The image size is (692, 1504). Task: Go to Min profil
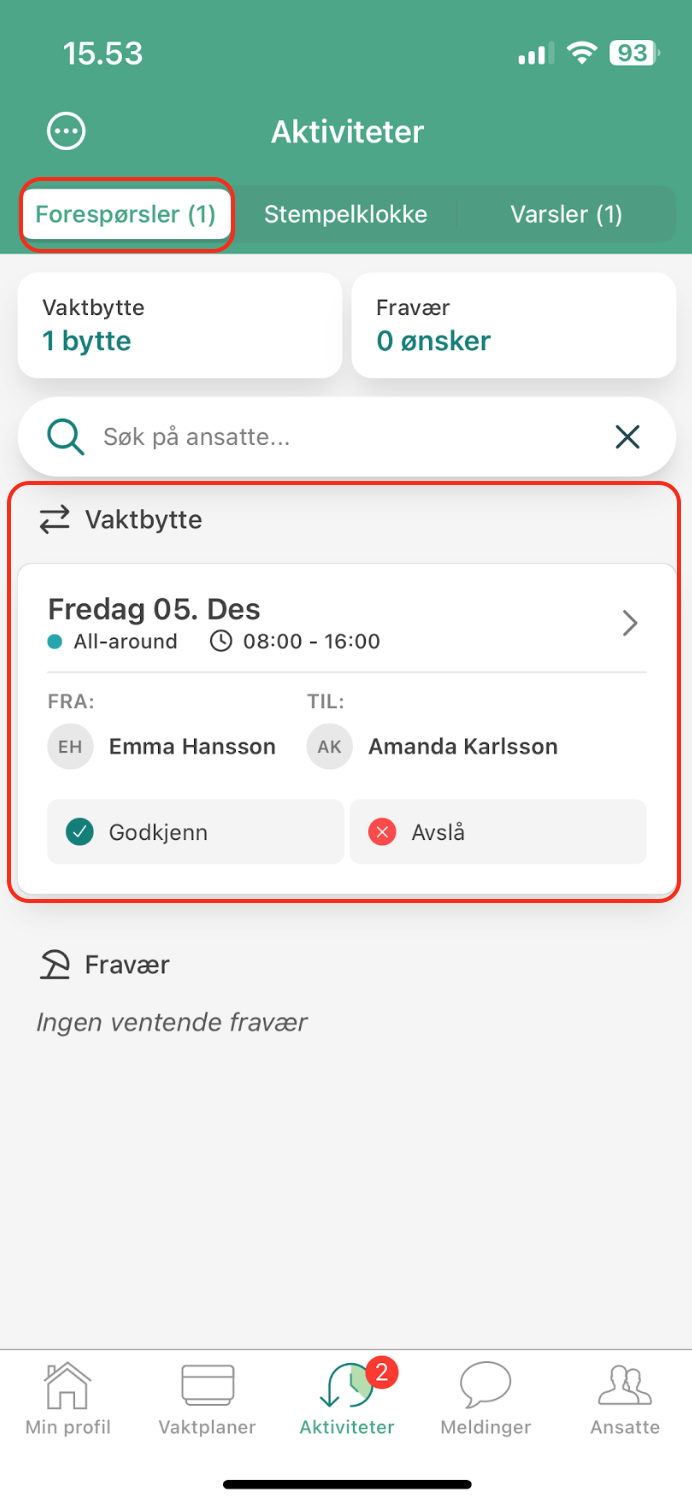coord(68,1399)
